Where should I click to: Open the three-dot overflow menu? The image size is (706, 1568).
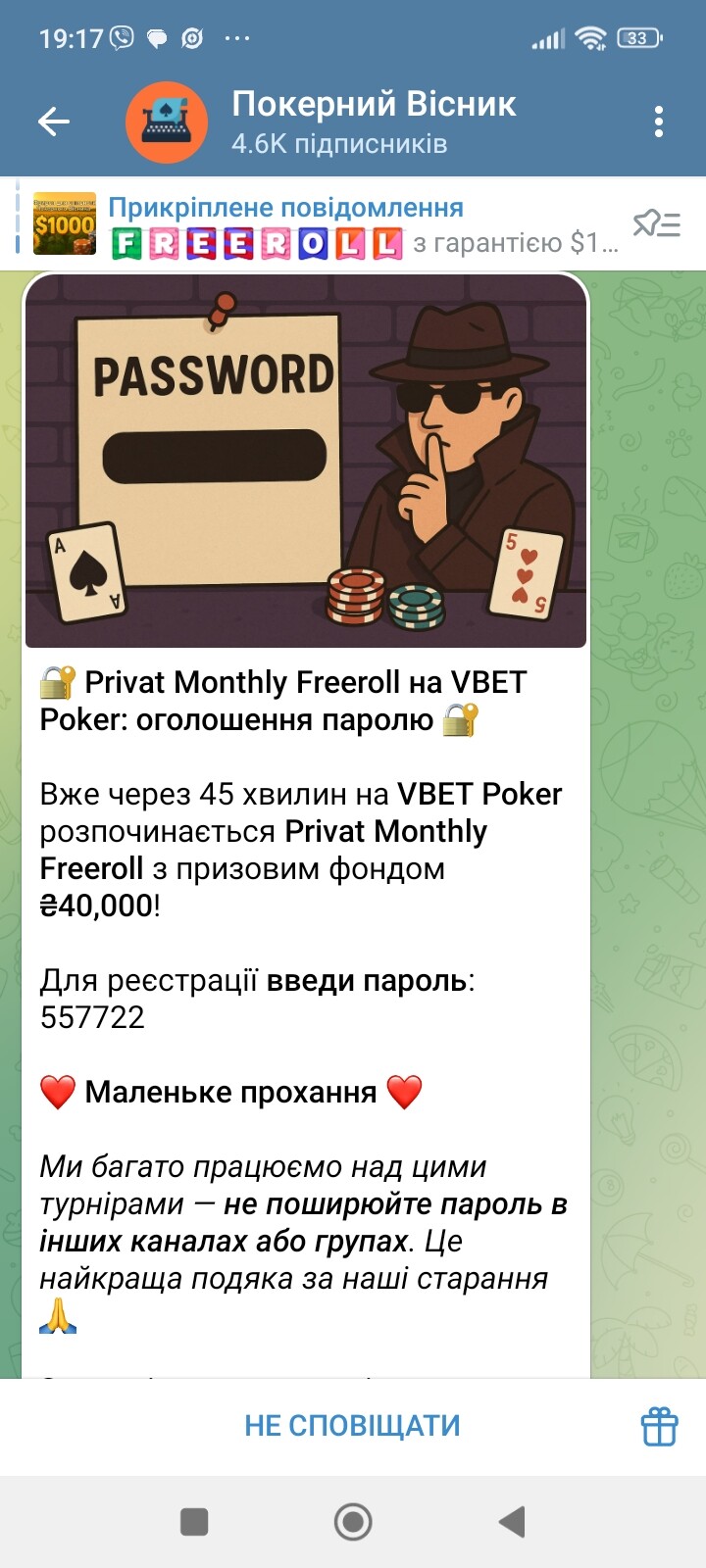tap(658, 122)
